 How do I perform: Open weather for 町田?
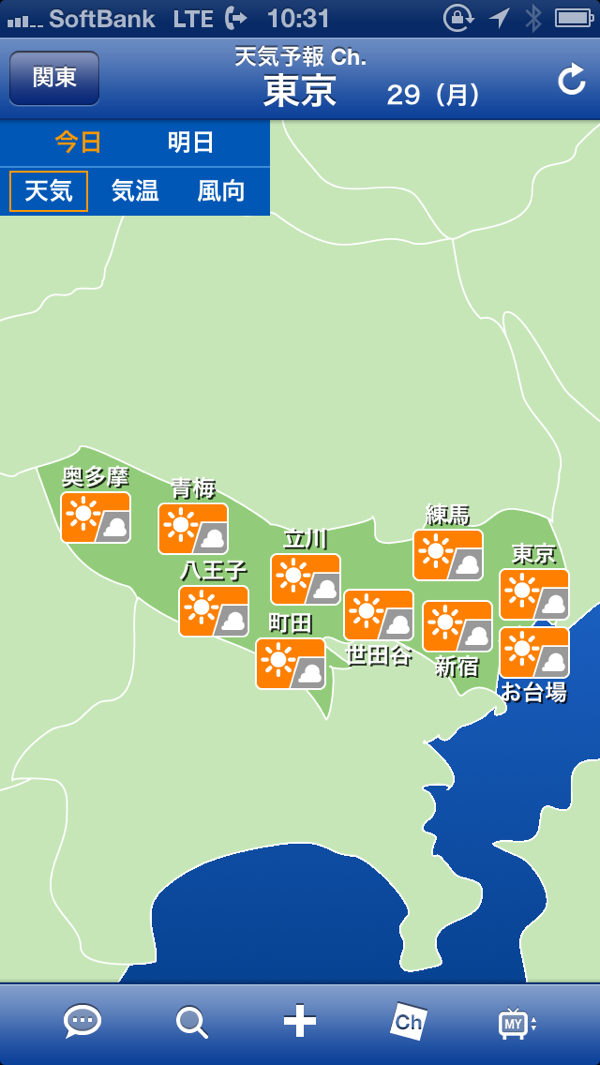[290, 663]
